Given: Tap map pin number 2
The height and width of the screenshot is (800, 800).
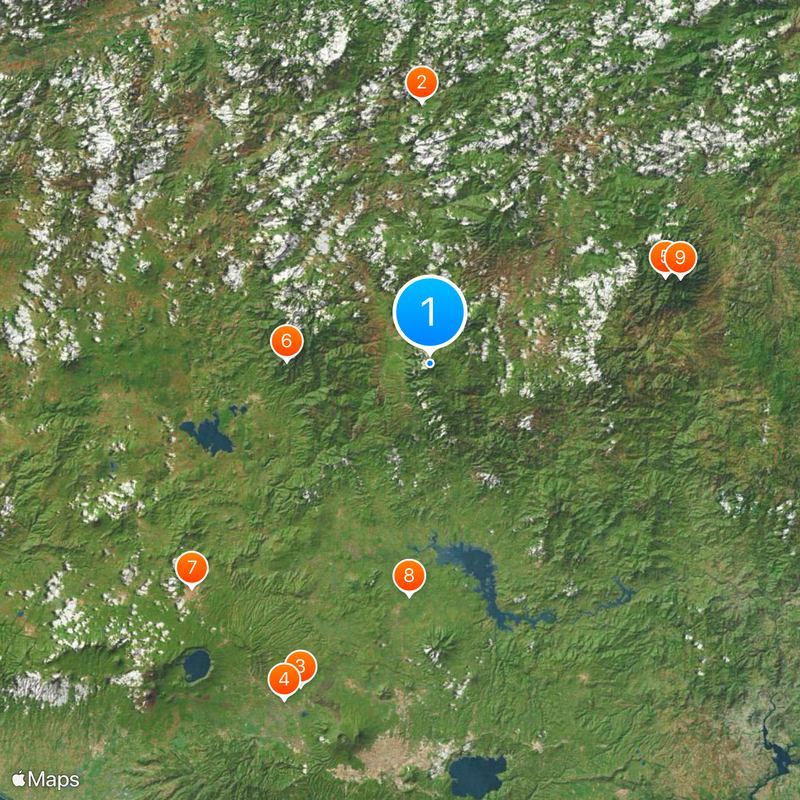Looking at the screenshot, I should [x=421, y=83].
